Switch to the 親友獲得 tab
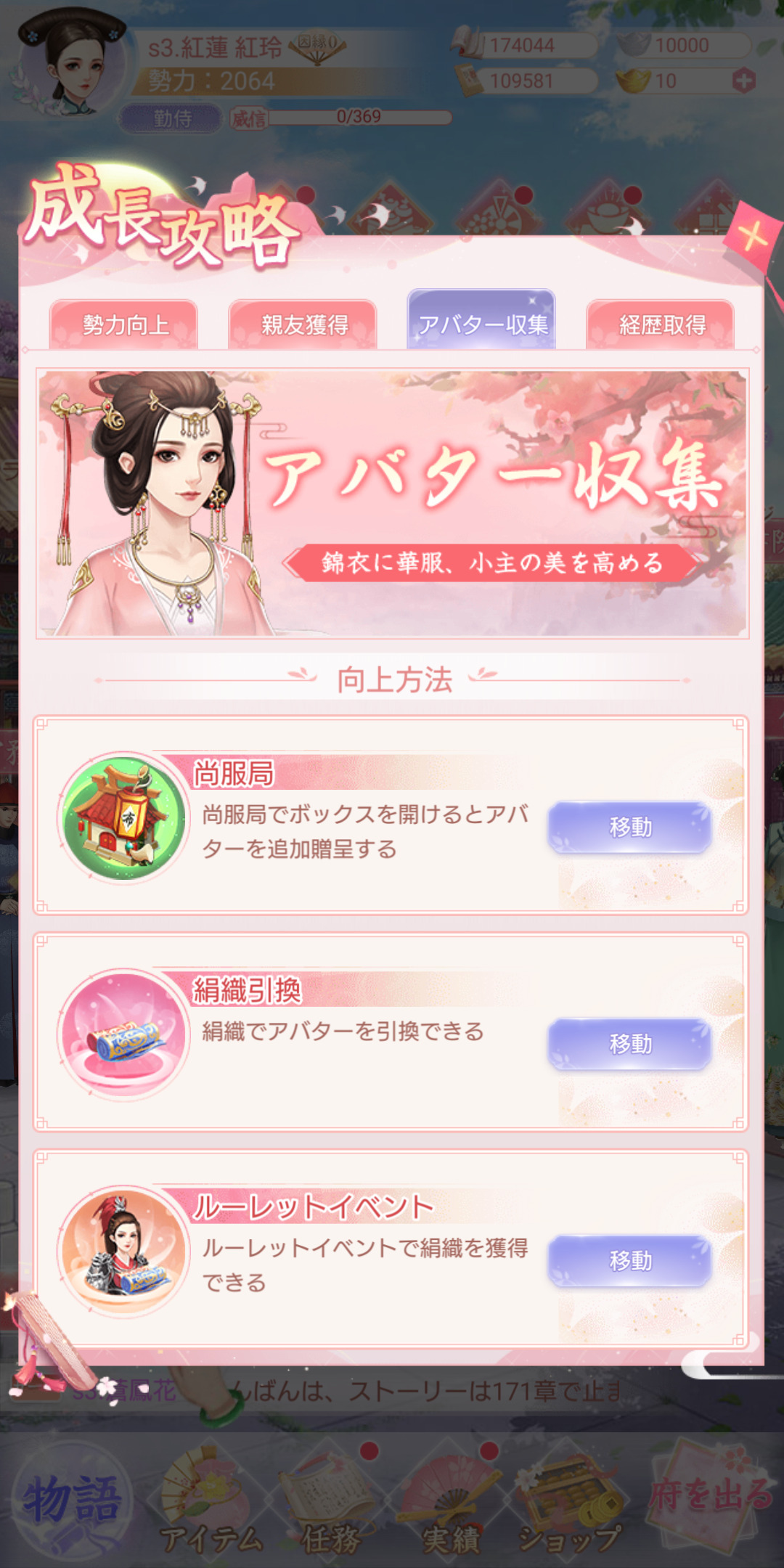The width and height of the screenshot is (784, 1568). click(x=303, y=324)
